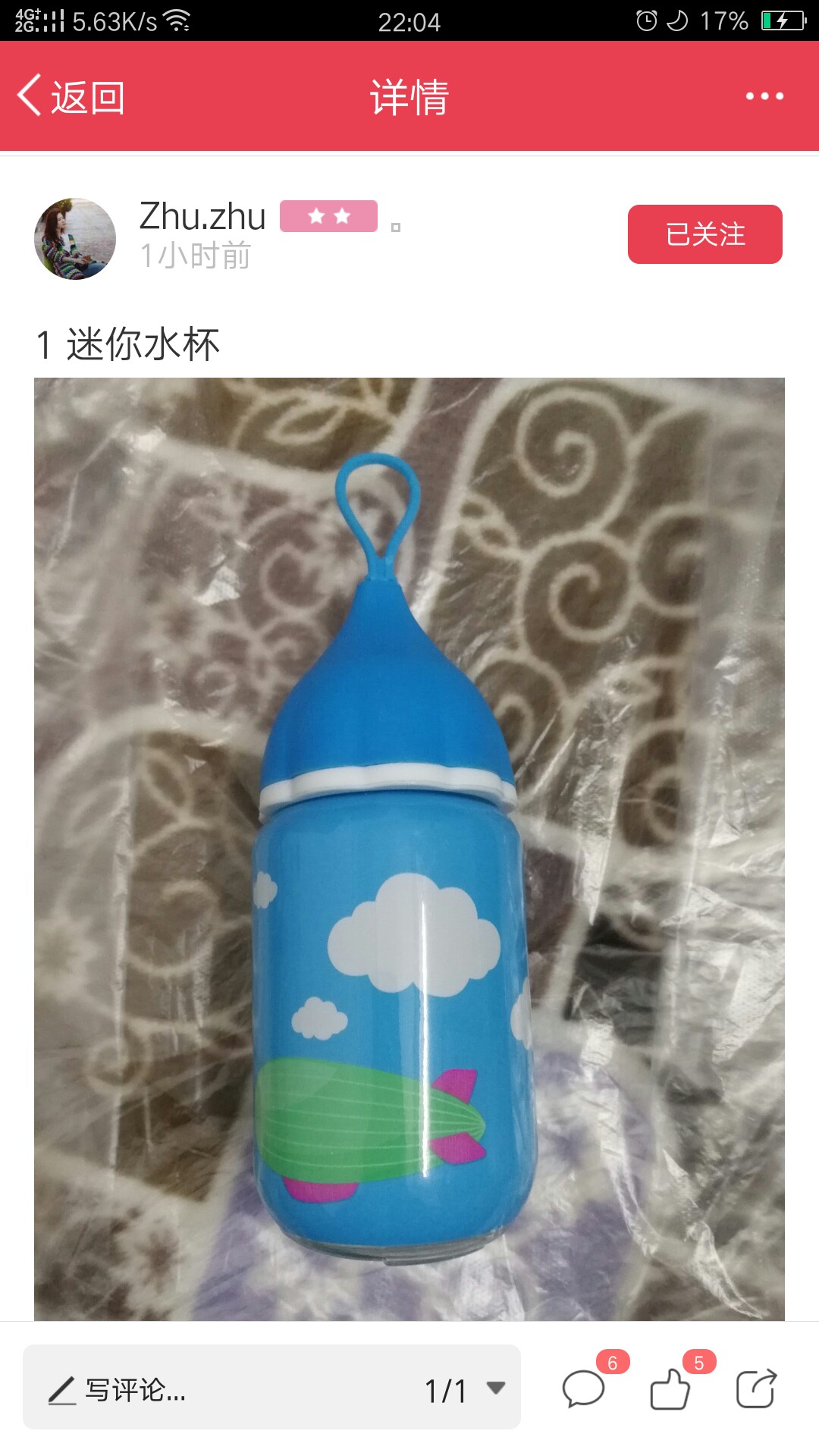Tap the 已关注 follow button

(704, 234)
